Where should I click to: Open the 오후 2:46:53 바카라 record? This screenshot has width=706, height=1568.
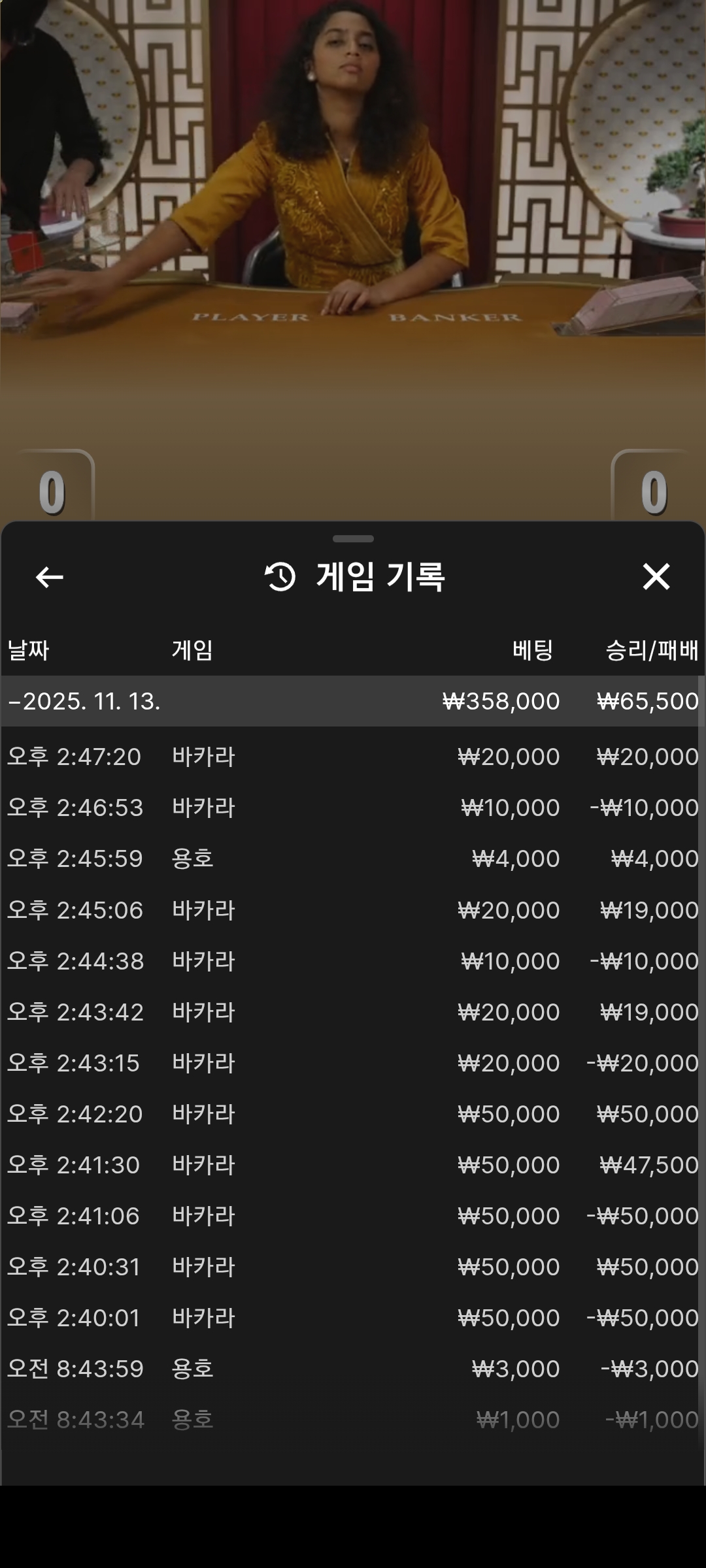tap(352, 808)
